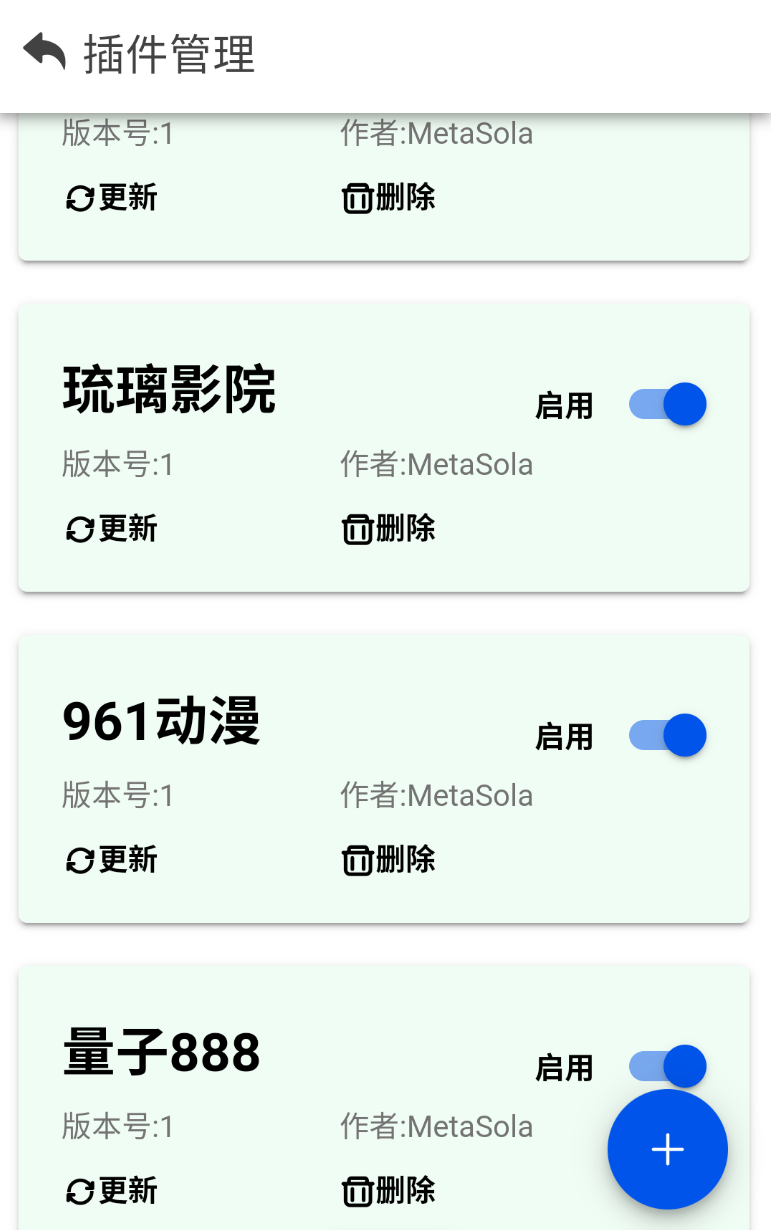Select the 琉璃影院 plugin title
This screenshot has height=1230, width=771.
(169, 390)
